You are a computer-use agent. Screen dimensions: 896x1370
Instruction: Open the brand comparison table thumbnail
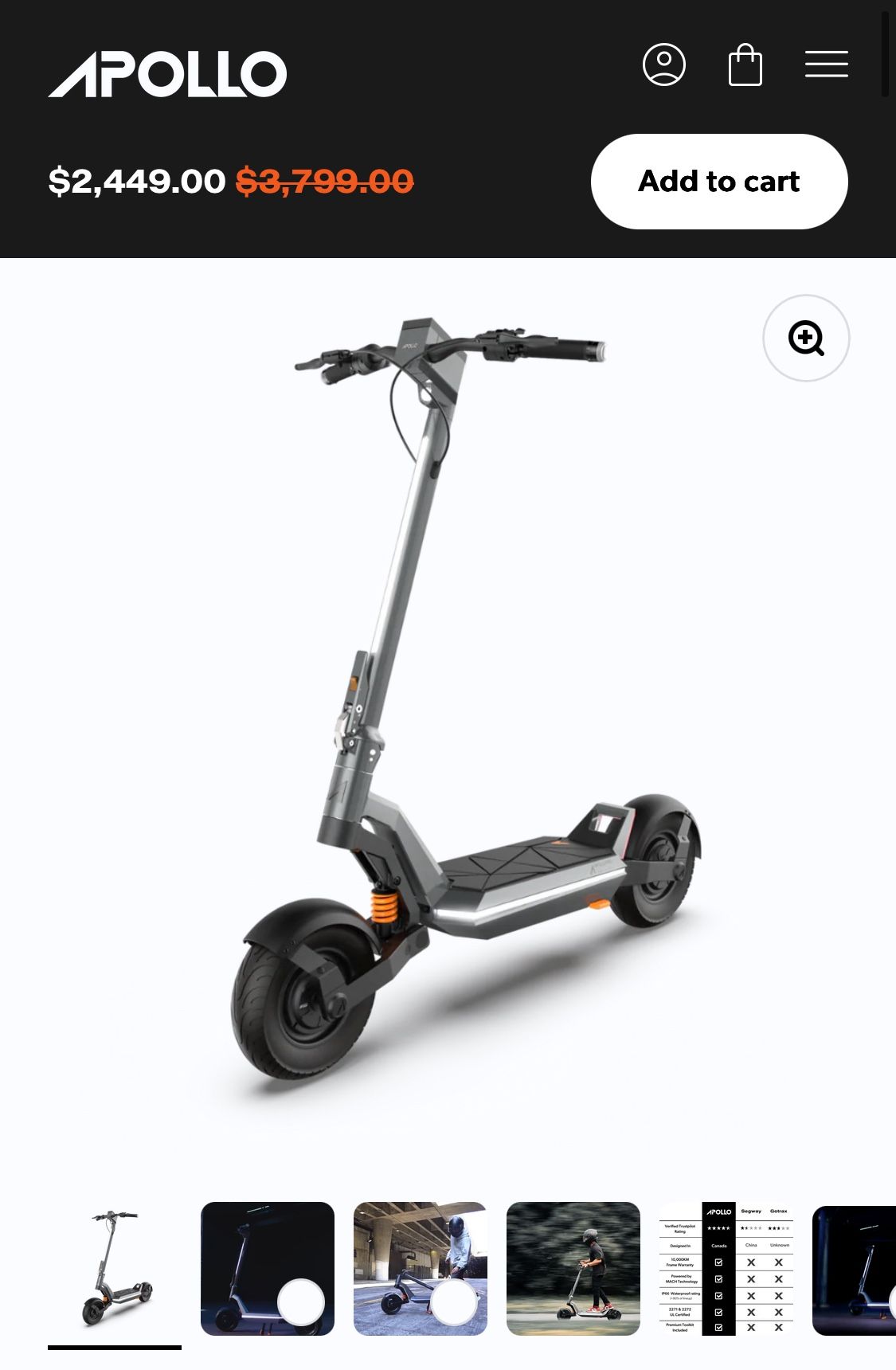[726, 1269]
